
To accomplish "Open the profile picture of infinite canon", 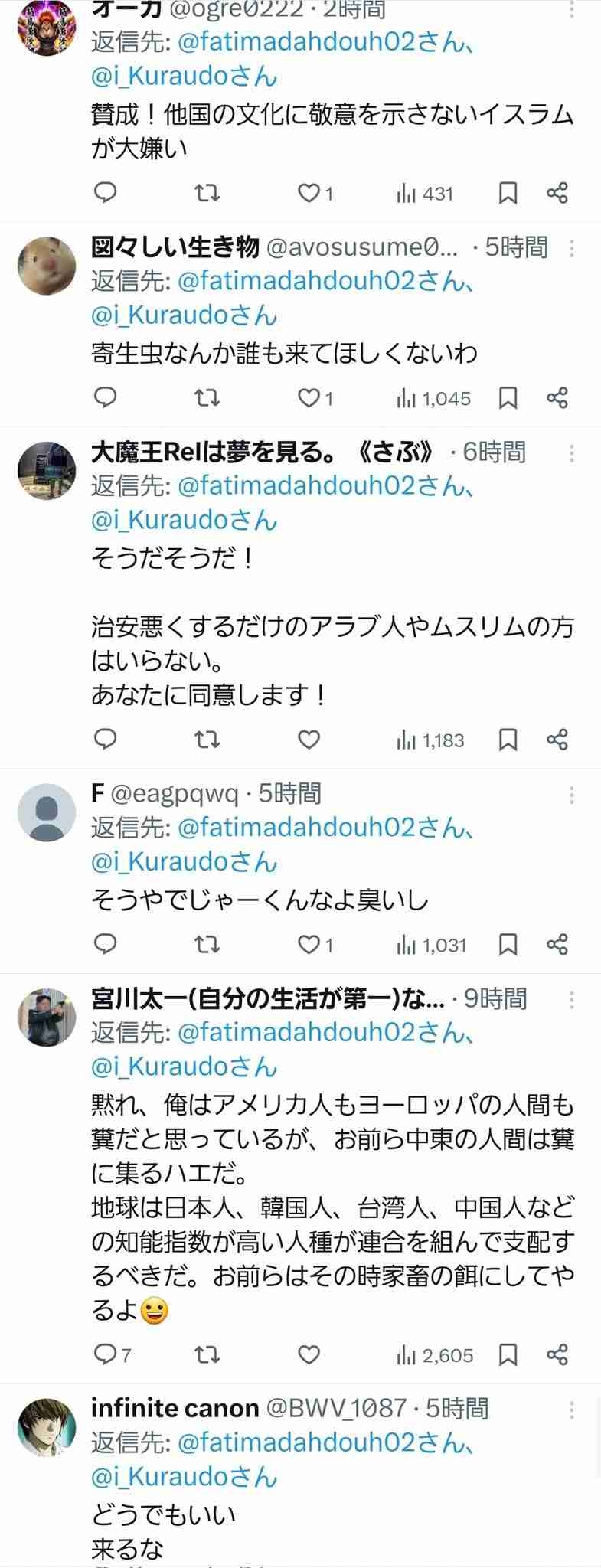I will [47, 1427].
